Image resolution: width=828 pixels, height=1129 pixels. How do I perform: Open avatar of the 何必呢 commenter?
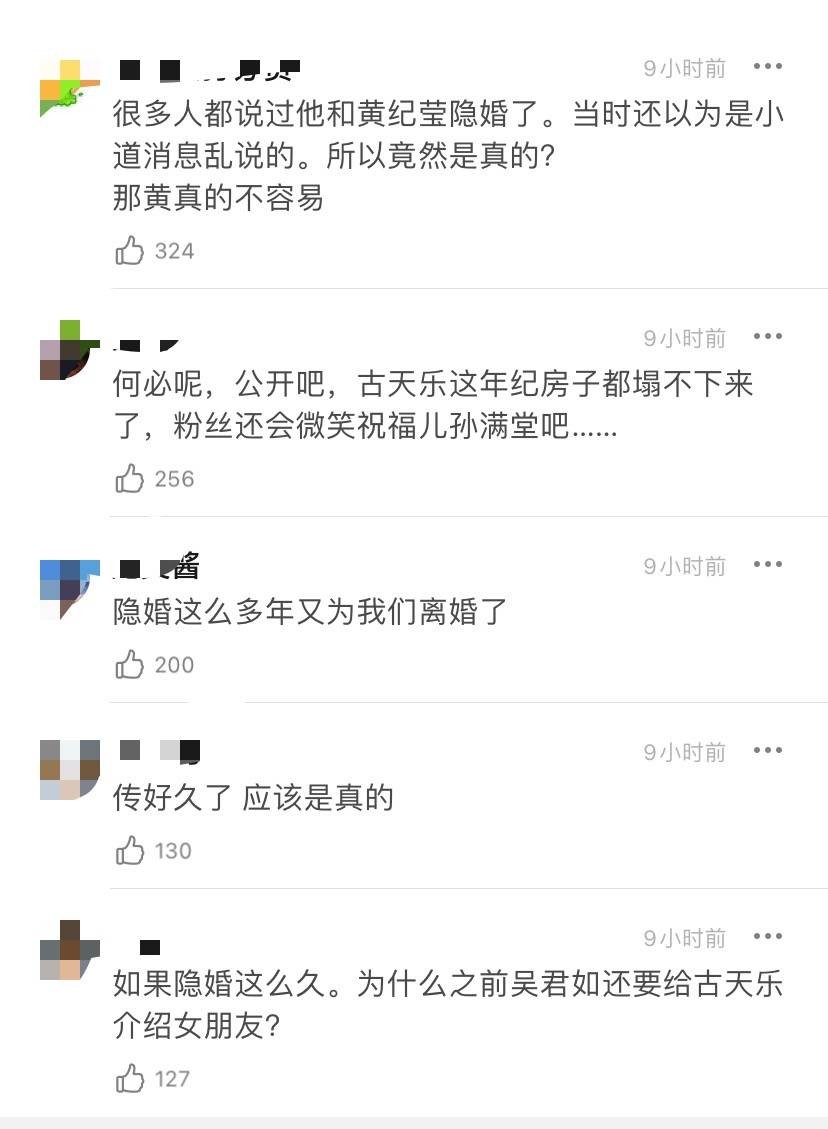coord(70,350)
